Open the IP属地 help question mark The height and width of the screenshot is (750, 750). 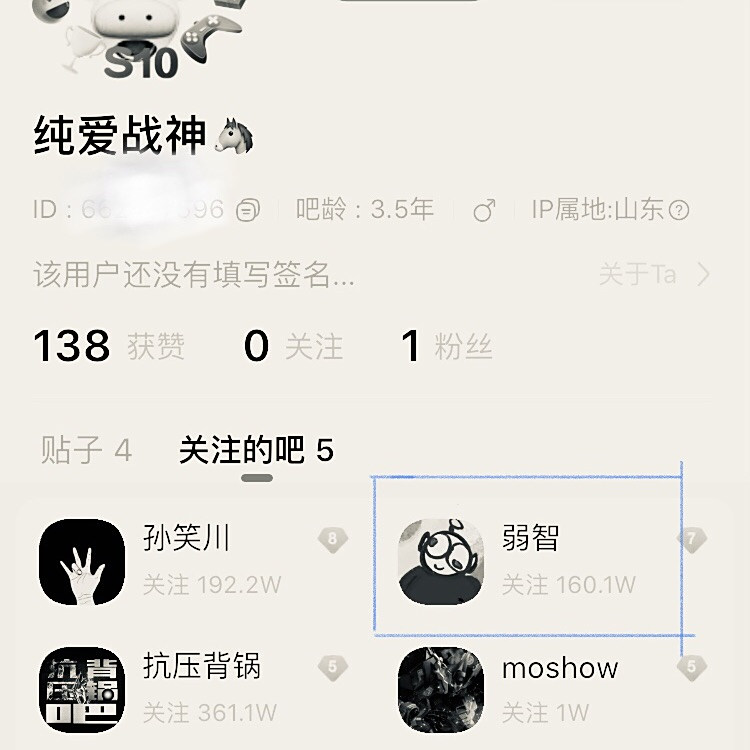[679, 210]
